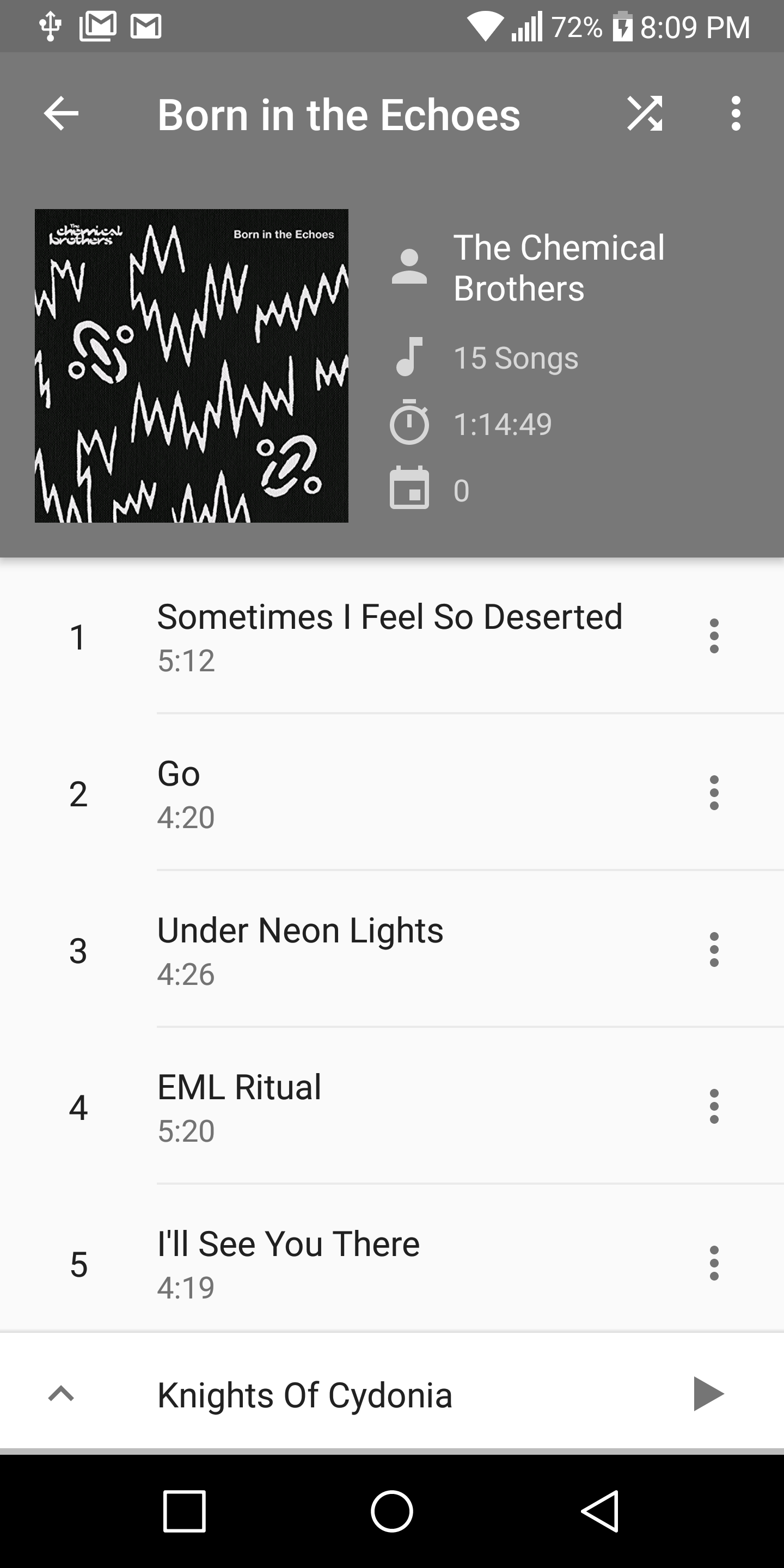Open options for the track Go
Image resolution: width=784 pixels, height=1568 pixels.
(713, 794)
